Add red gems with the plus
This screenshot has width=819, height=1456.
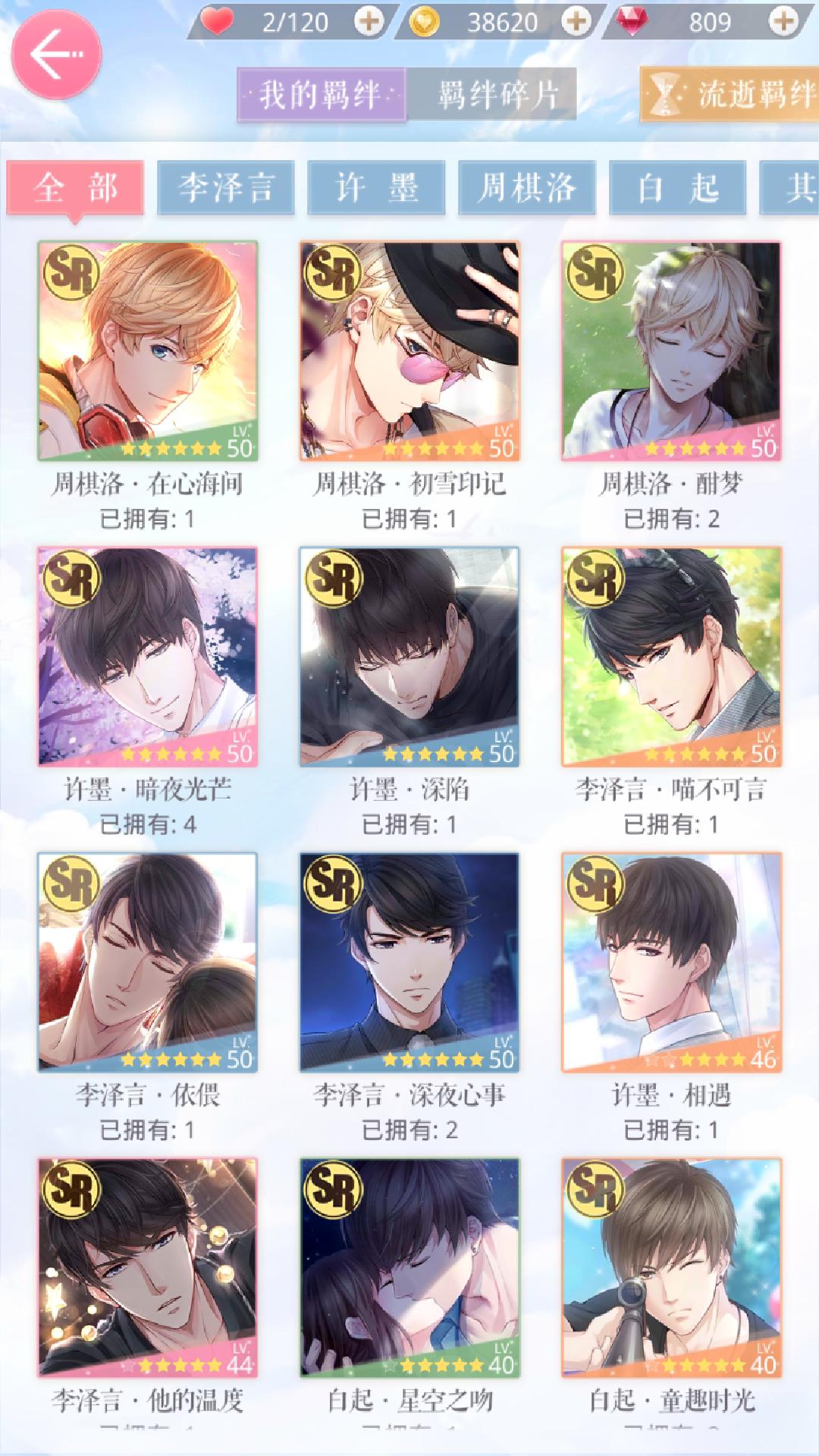pyautogui.click(x=783, y=22)
